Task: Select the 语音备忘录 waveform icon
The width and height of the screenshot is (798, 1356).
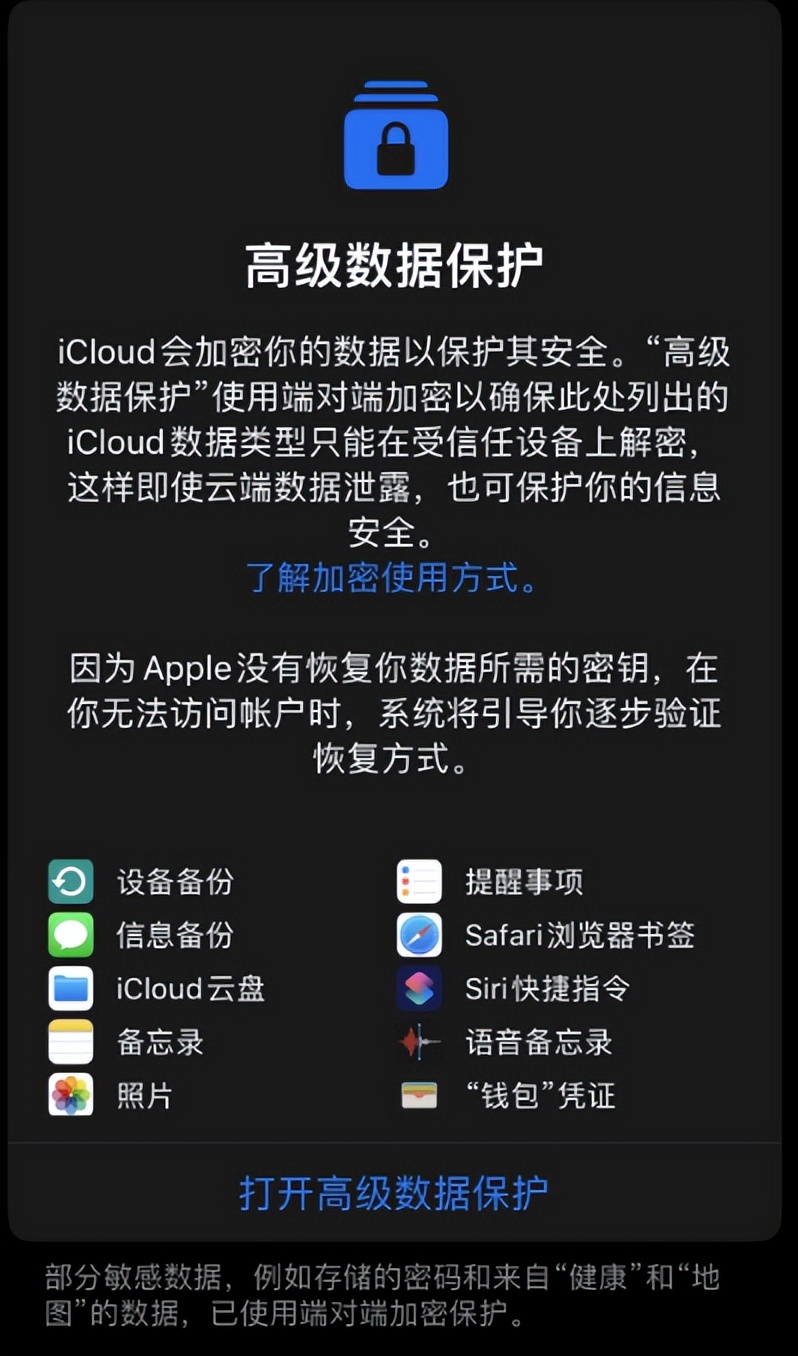Action: pos(420,1041)
